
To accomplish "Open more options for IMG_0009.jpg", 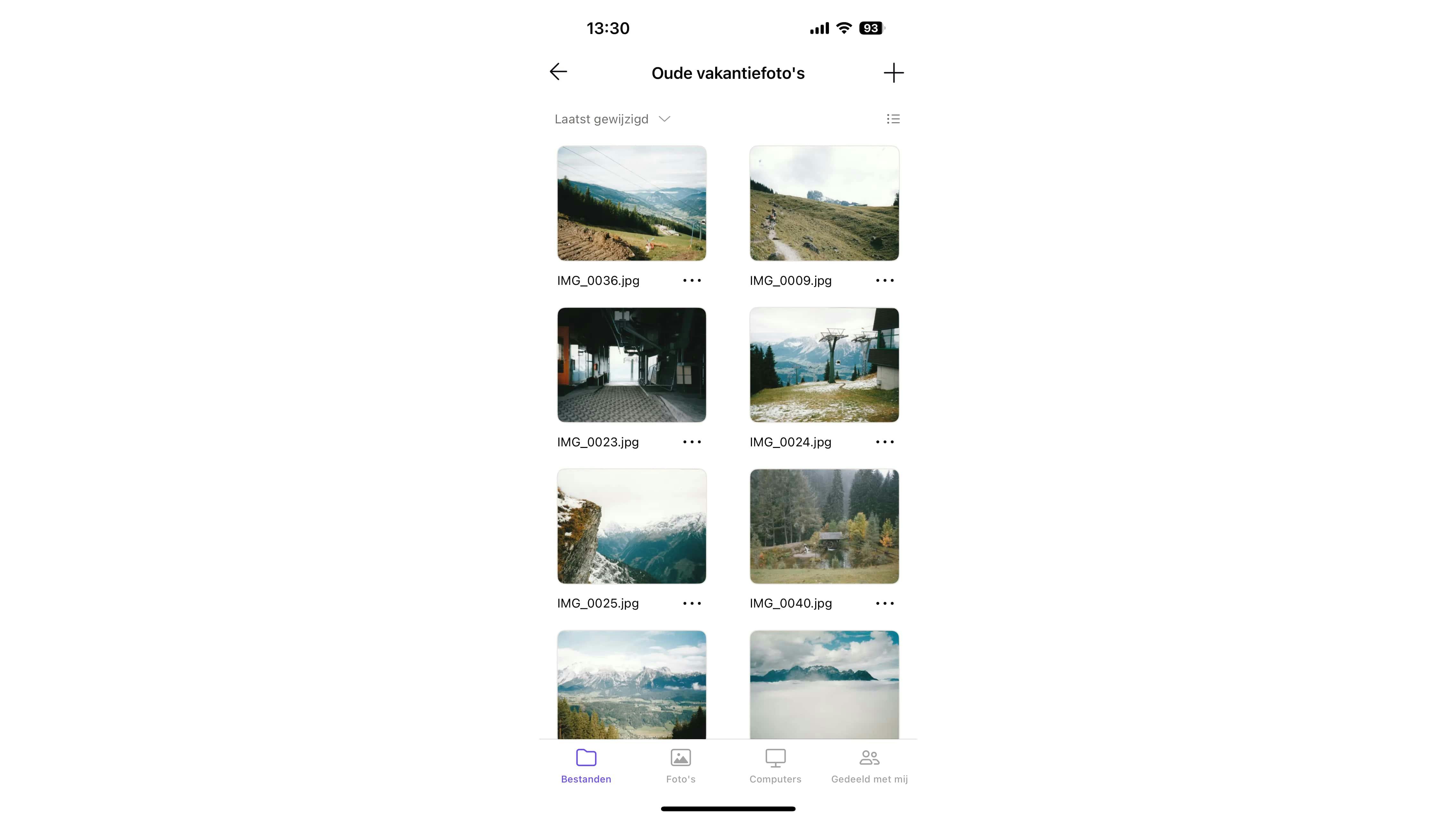I will pyautogui.click(x=885, y=280).
